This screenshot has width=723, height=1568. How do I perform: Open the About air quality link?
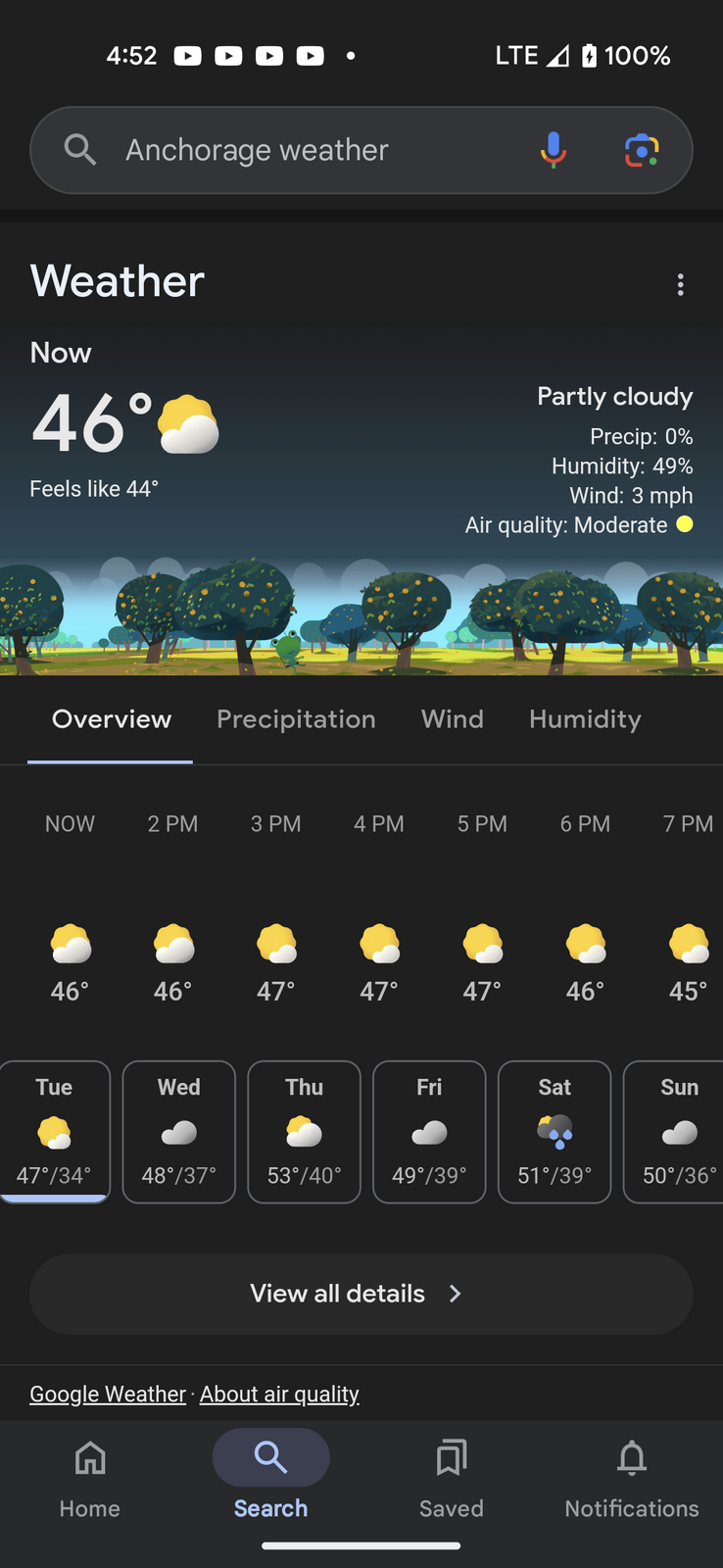[279, 1394]
